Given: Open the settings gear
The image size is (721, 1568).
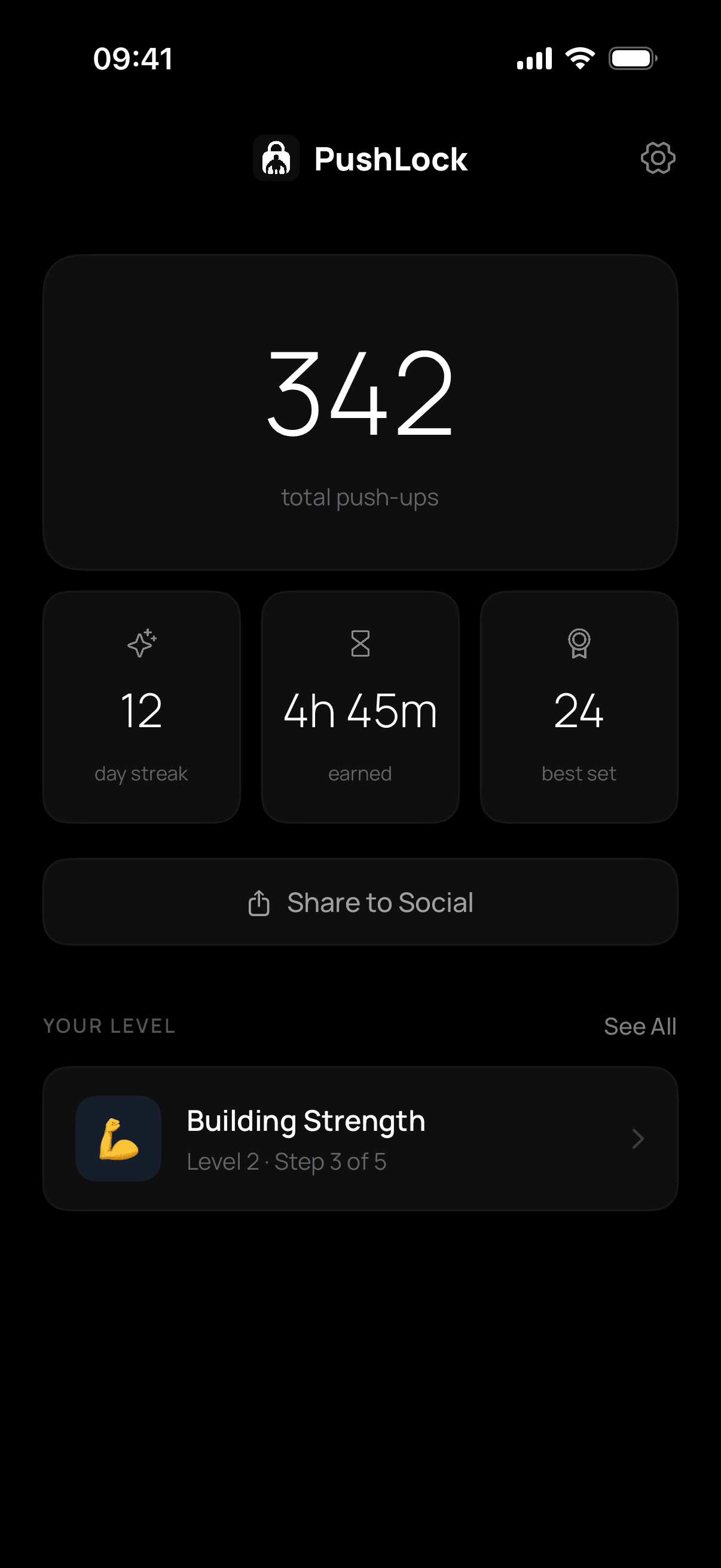Looking at the screenshot, I should click(658, 158).
